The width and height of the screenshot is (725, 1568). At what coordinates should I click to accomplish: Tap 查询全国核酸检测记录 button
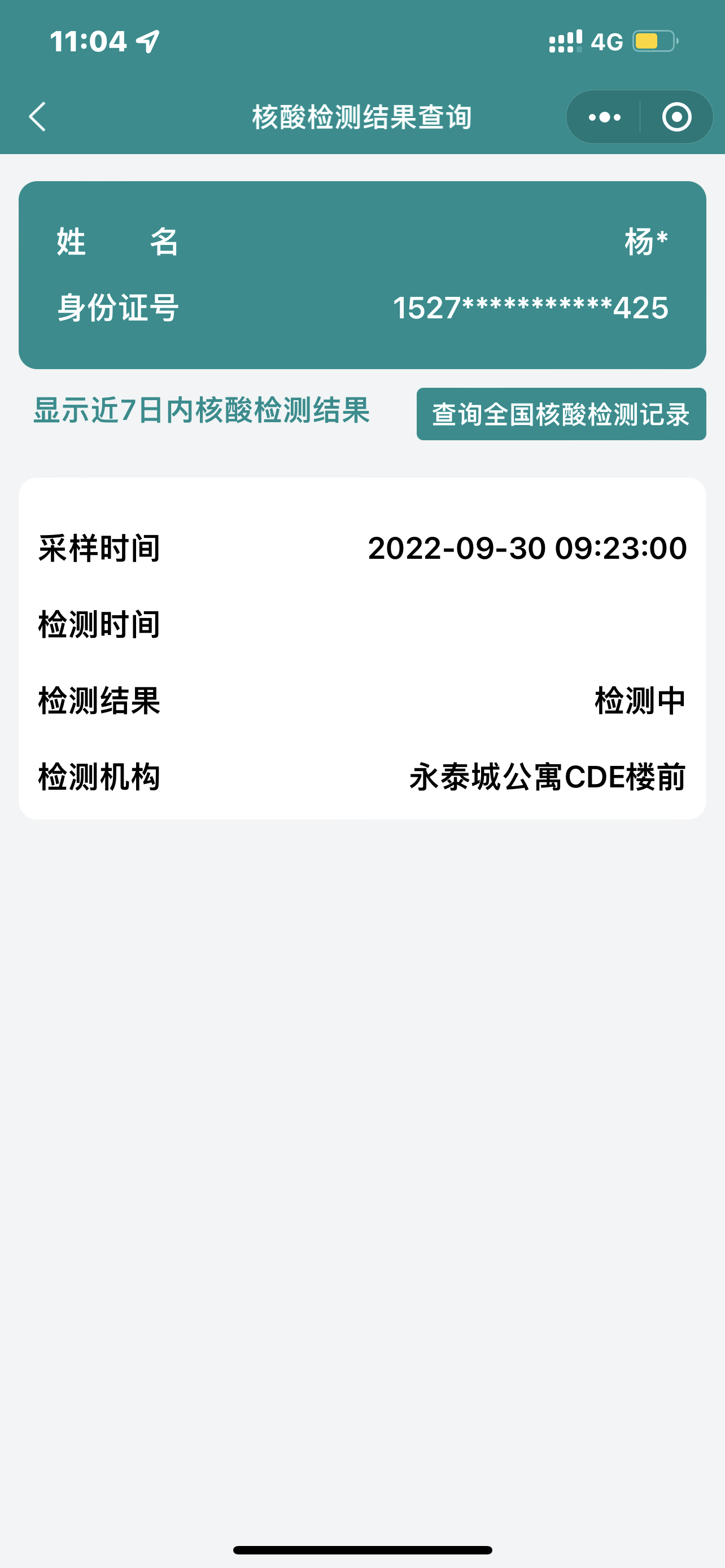click(561, 414)
